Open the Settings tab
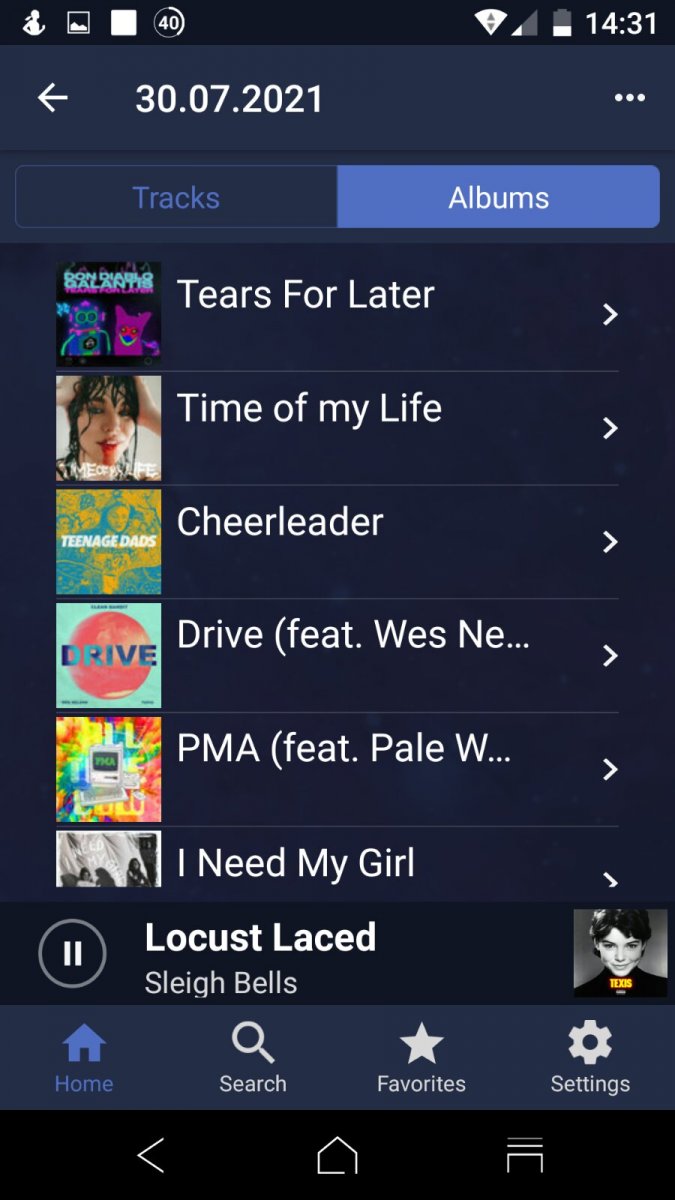Image resolution: width=675 pixels, height=1200 pixels. tap(590, 1058)
